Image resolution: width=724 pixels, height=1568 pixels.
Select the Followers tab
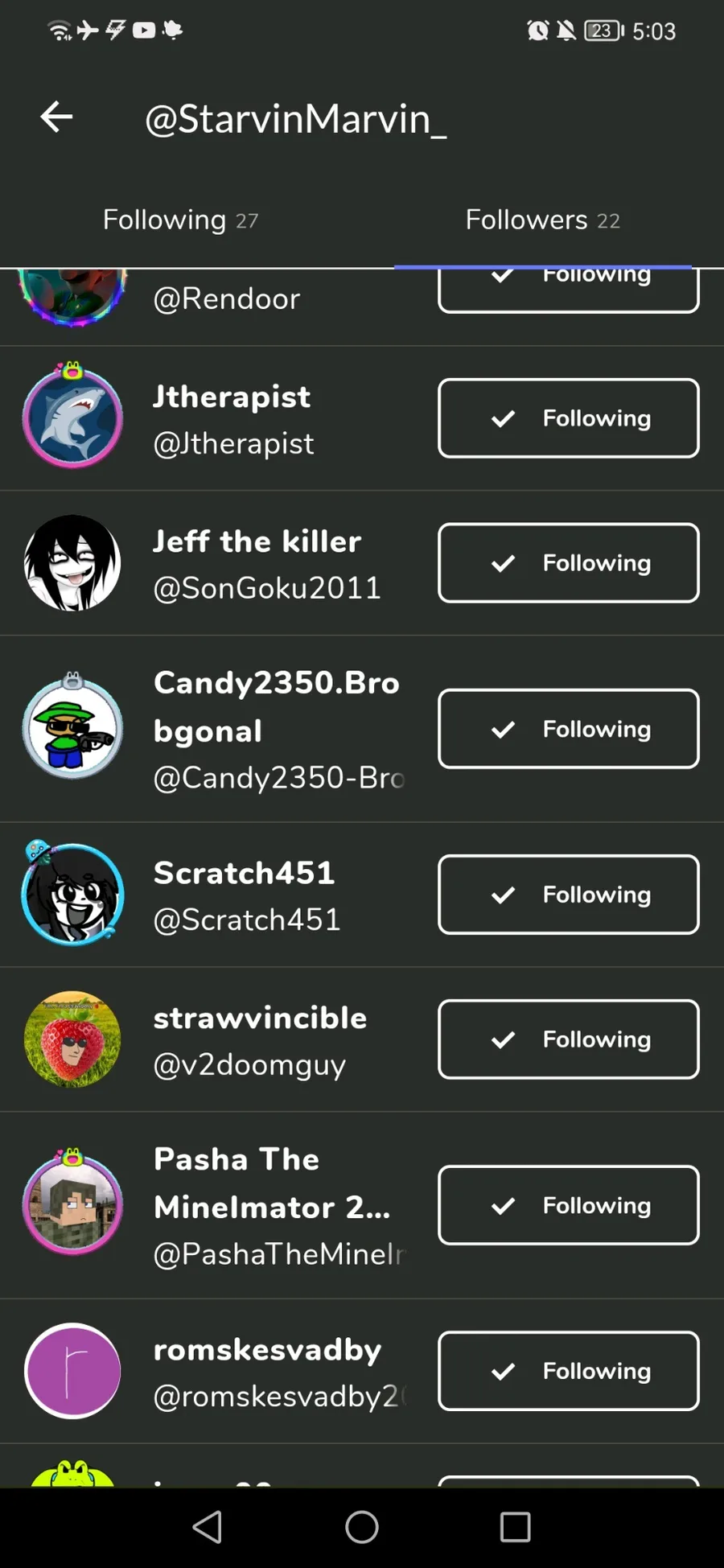[x=542, y=220]
